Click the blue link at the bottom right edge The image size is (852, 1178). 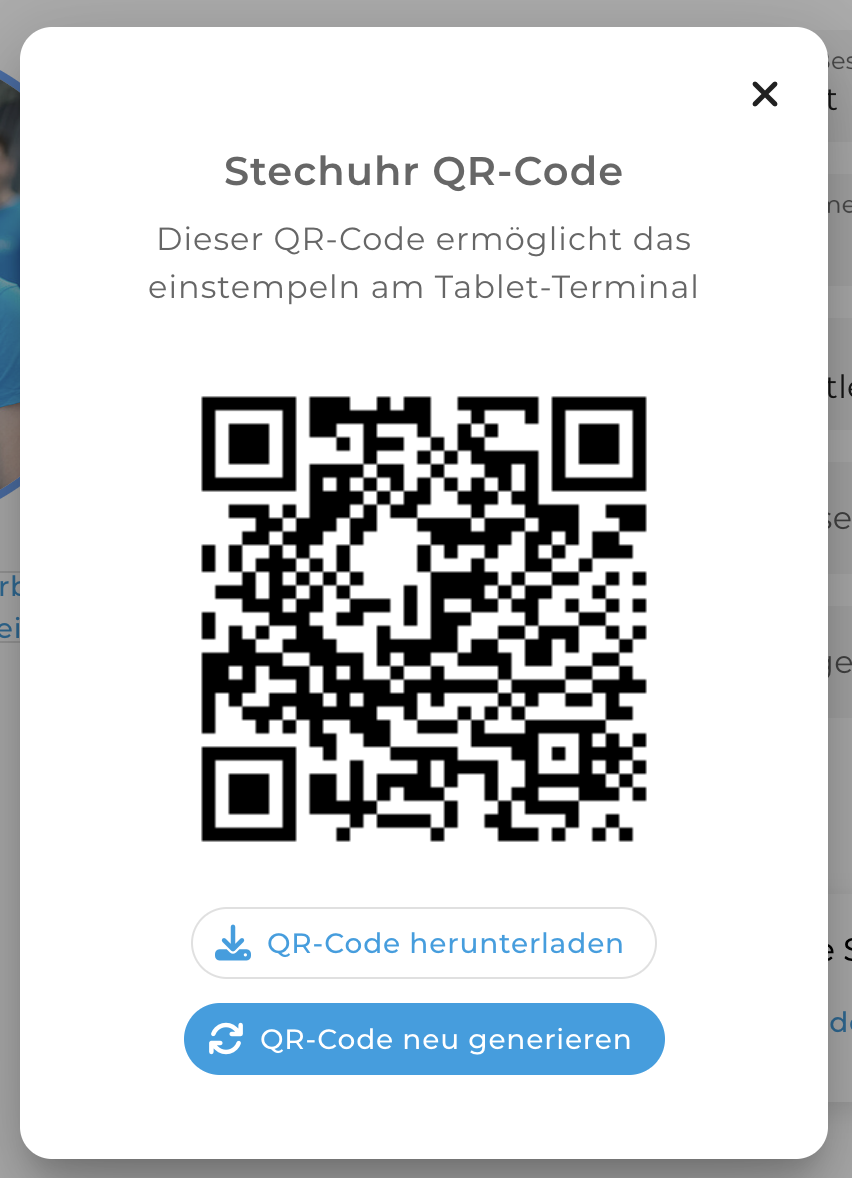pos(844,1024)
